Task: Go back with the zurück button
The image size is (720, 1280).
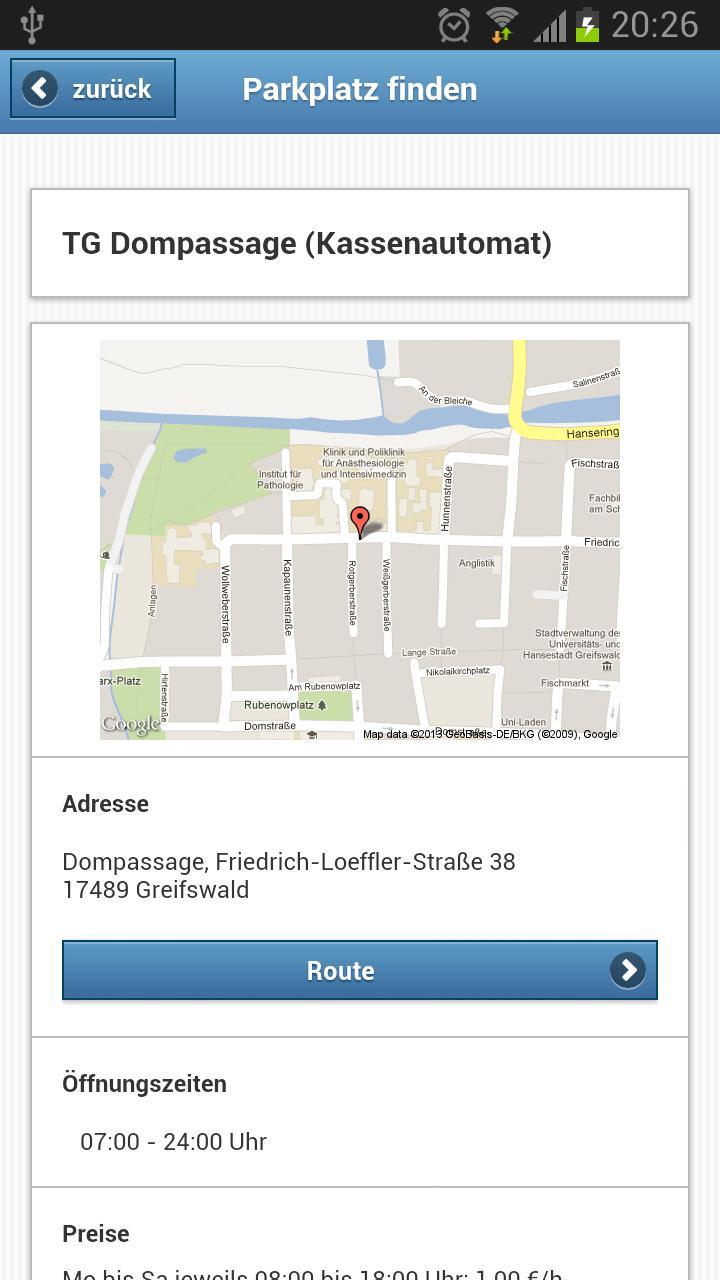Action: (x=93, y=89)
